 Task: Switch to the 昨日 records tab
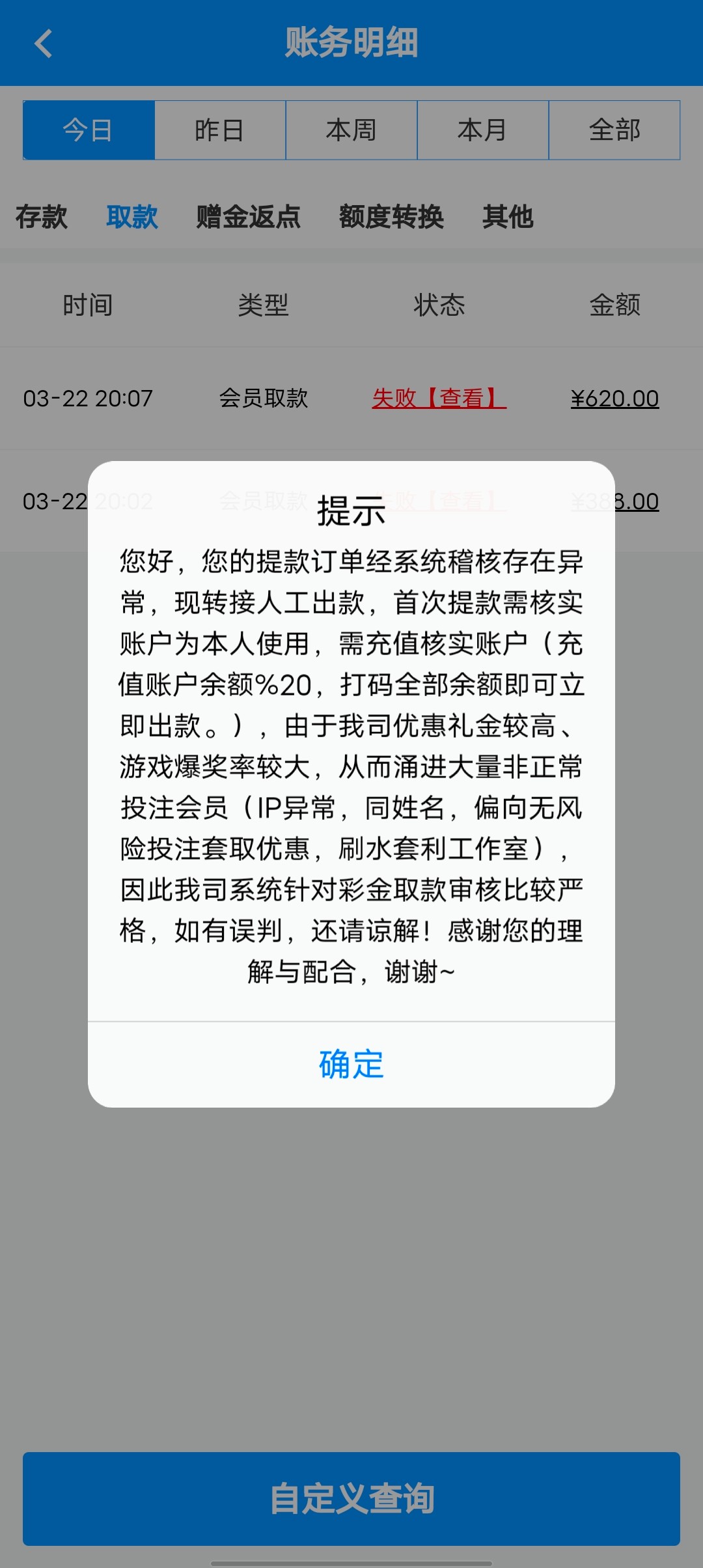(219, 130)
